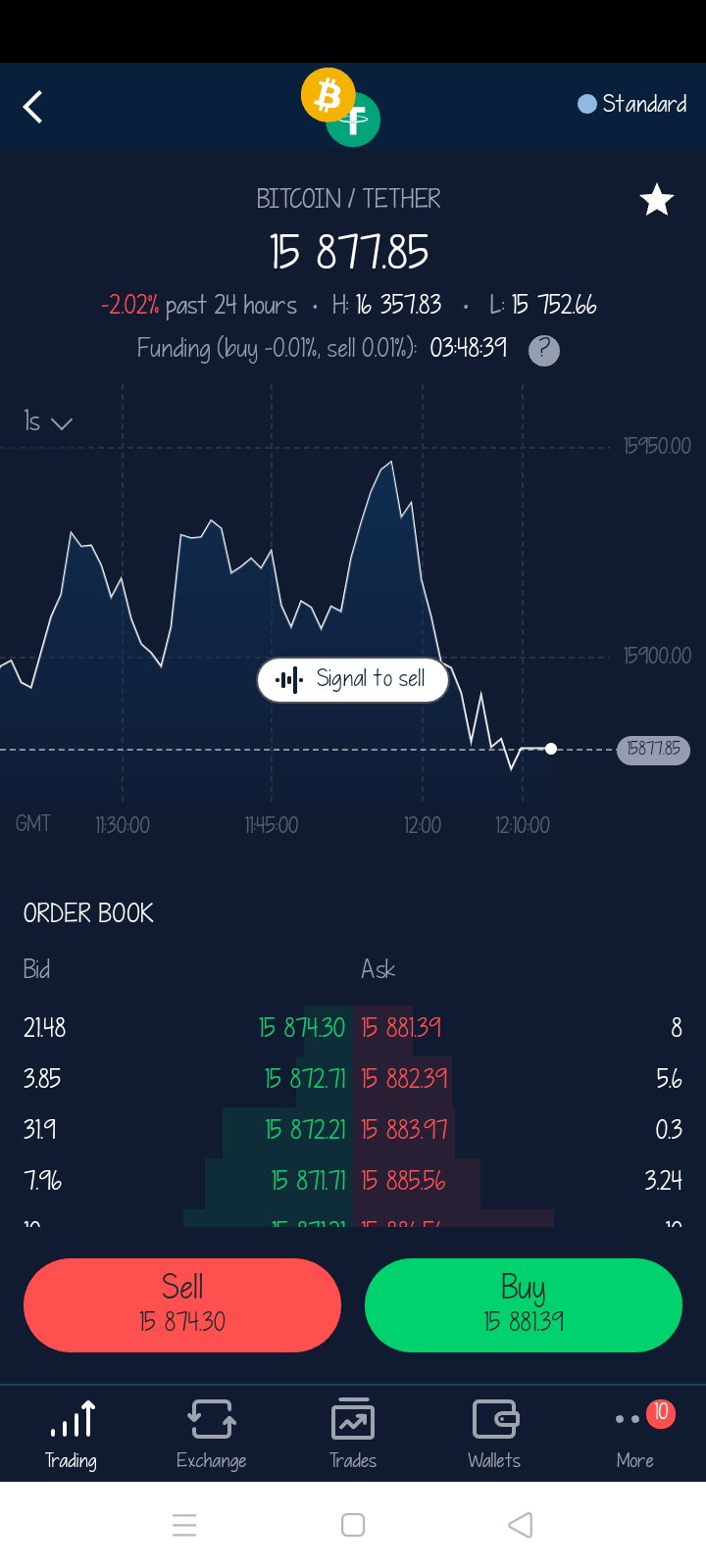Open the funding help question mark

point(544,350)
